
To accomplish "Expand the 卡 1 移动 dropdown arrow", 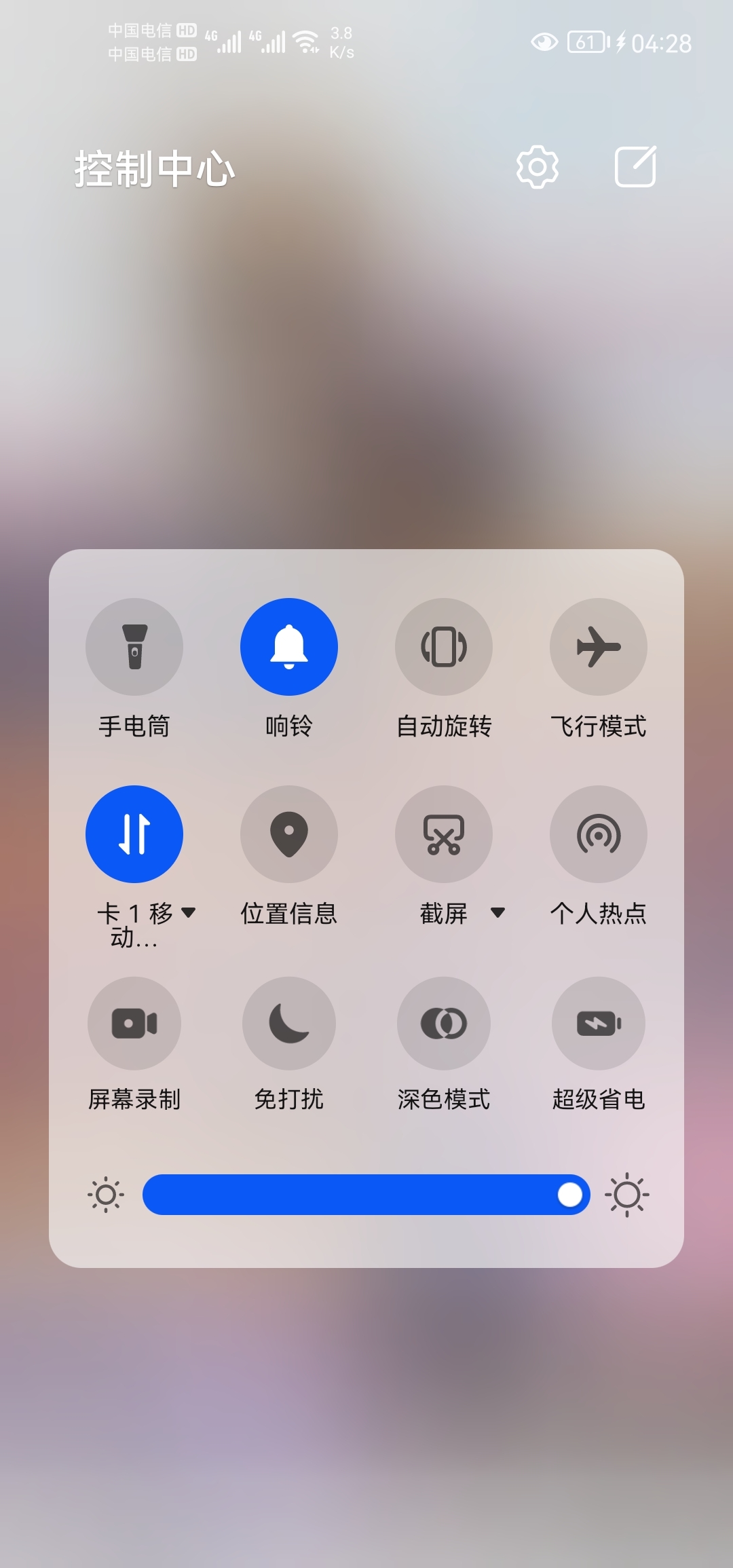I will coord(189,913).
